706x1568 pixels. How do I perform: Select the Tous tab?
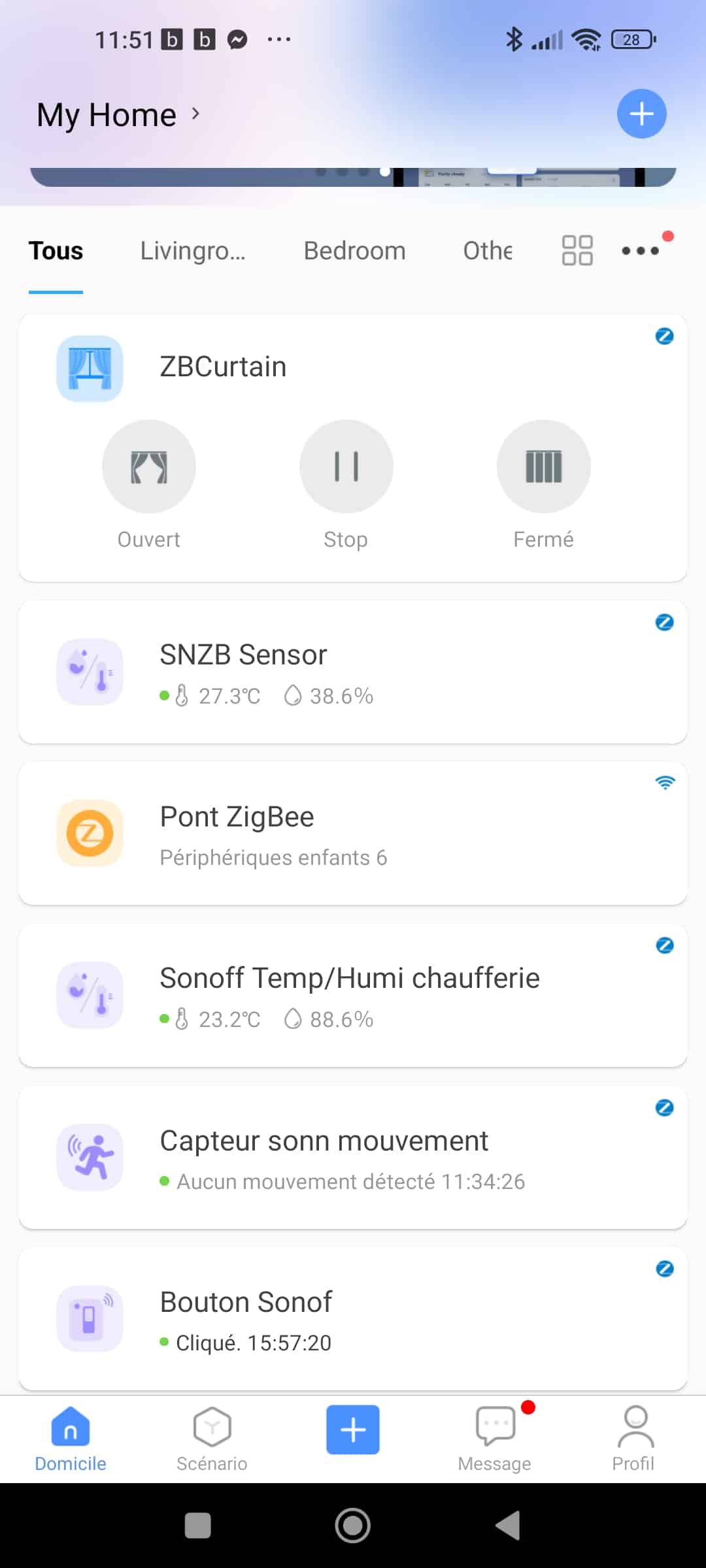[56, 251]
